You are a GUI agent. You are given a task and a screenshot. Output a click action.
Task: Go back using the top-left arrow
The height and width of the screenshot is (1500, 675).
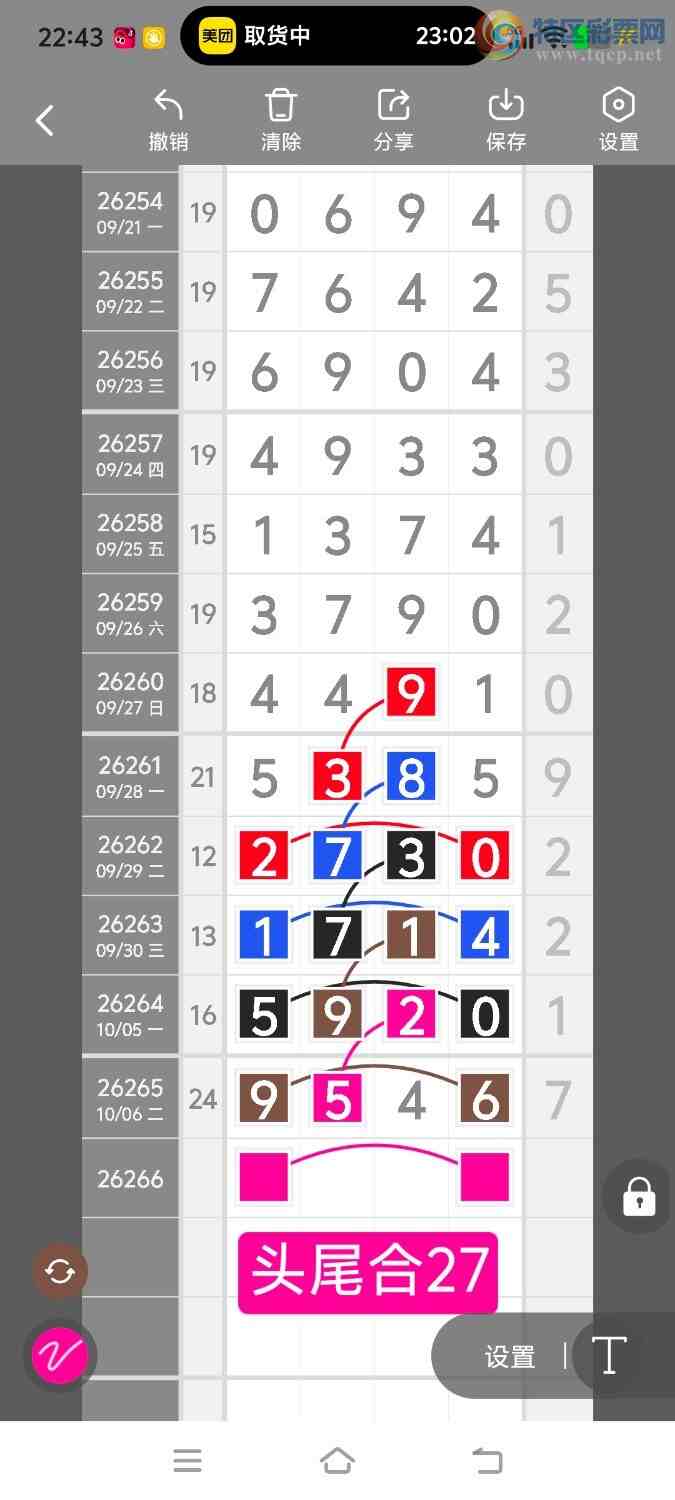point(45,121)
